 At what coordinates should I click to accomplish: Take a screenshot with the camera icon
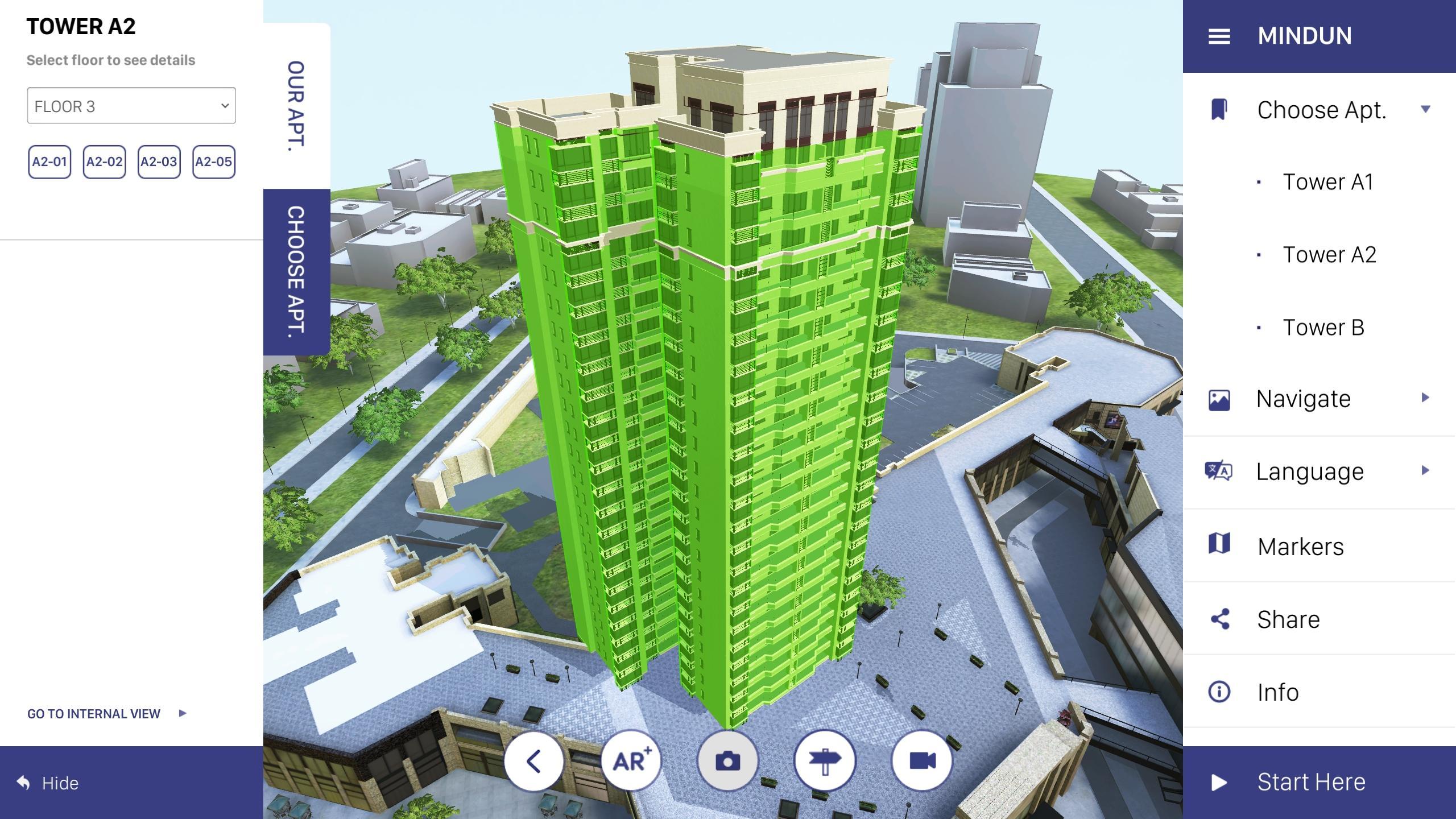pyautogui.click(x=727, y=761)
